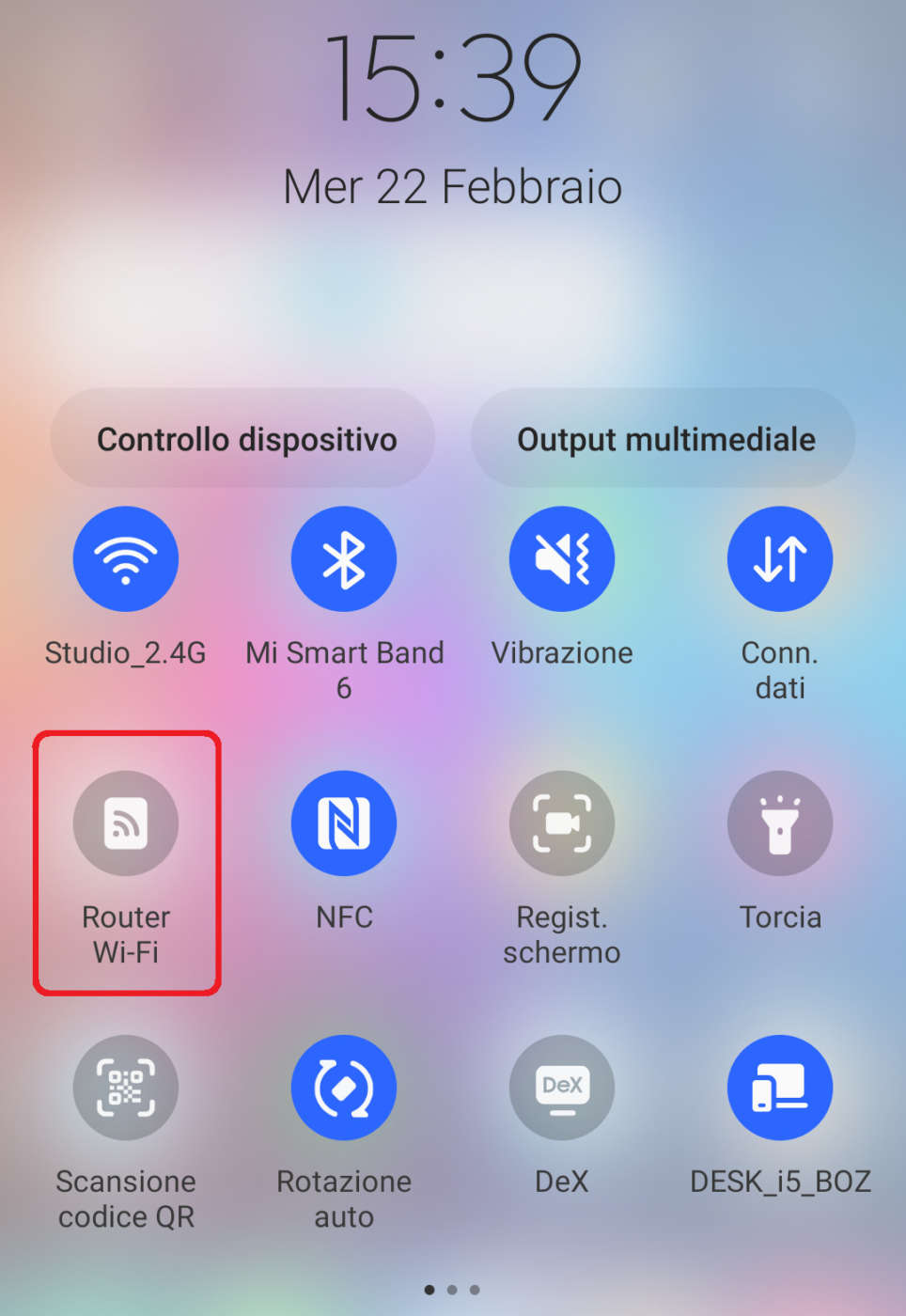This screenshot has height=1316, width=906.
Task: Start Regist. schermo recording
Action: (x=562, y=823)
